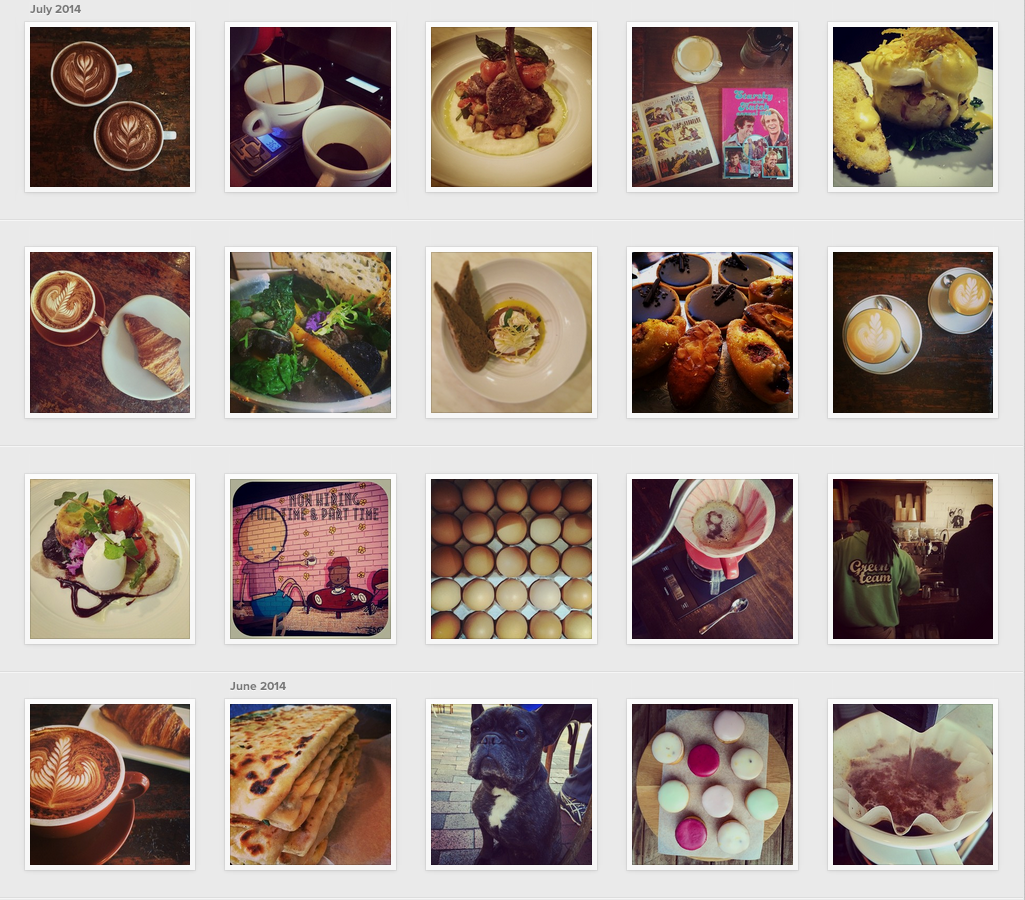Open the chocolate tarts and pastries photo
This screenshot has height=900, width=1025.
coord(712,332)
